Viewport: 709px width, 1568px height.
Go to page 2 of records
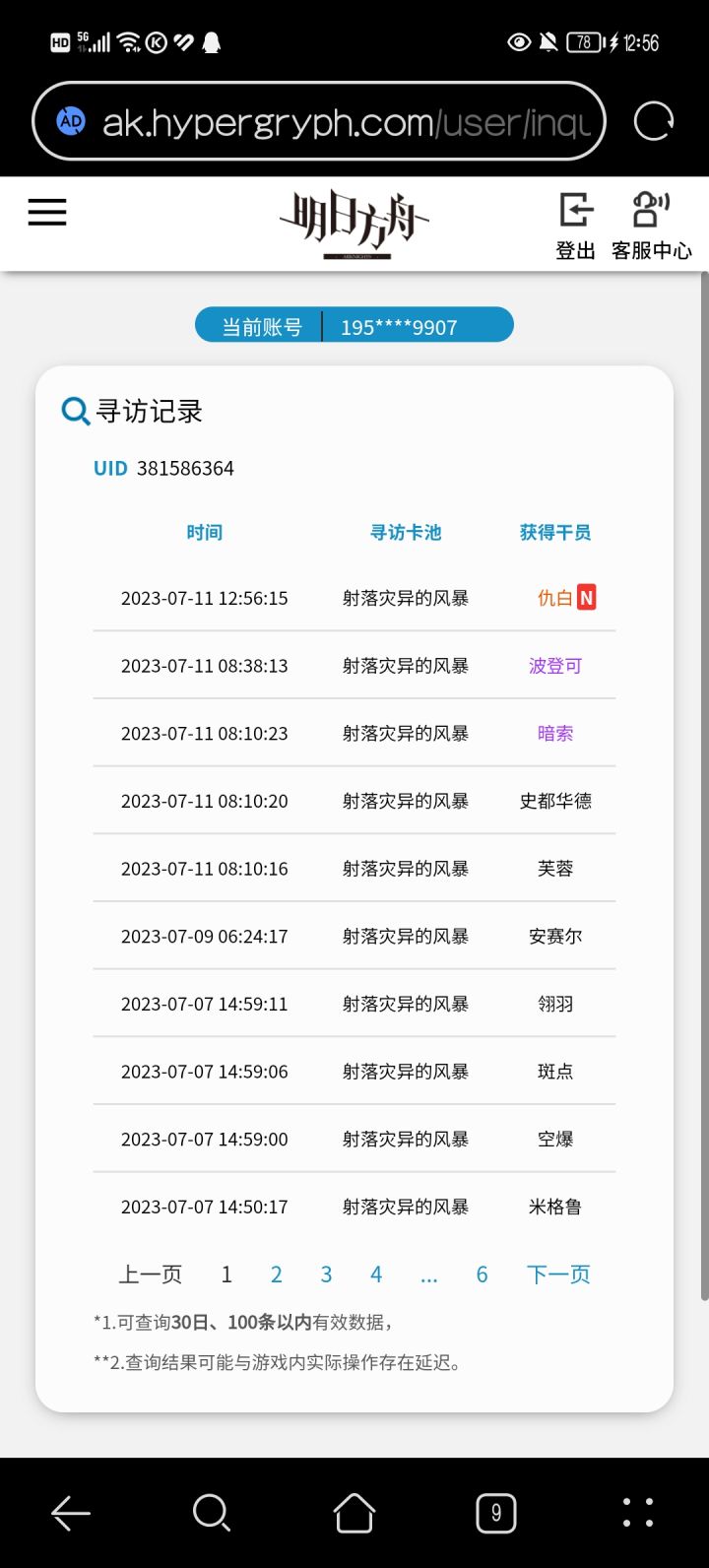click(x=276, y=1274)
